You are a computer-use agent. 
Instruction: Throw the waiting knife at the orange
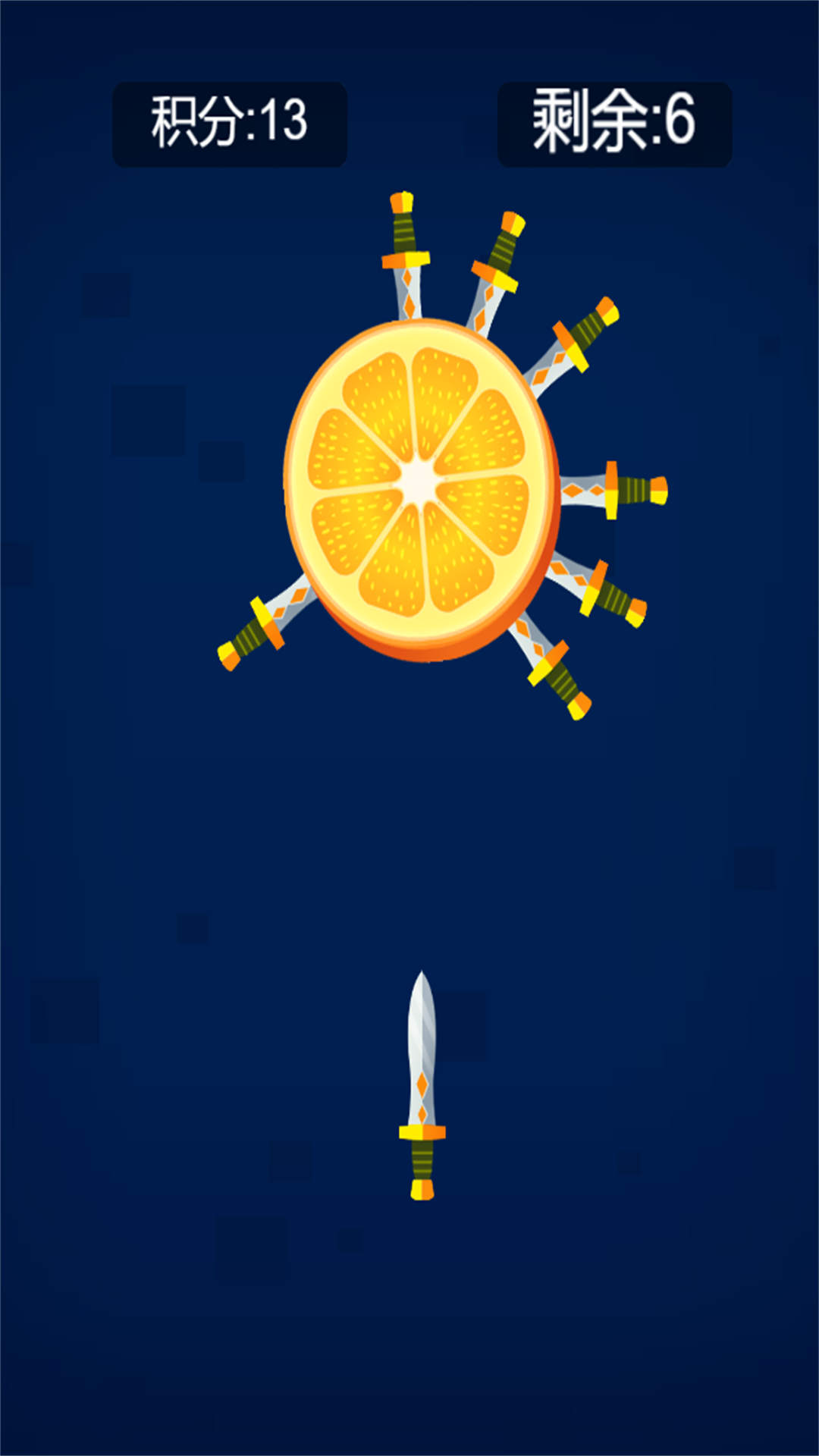pyautogui.click(x=422, y=1084)
